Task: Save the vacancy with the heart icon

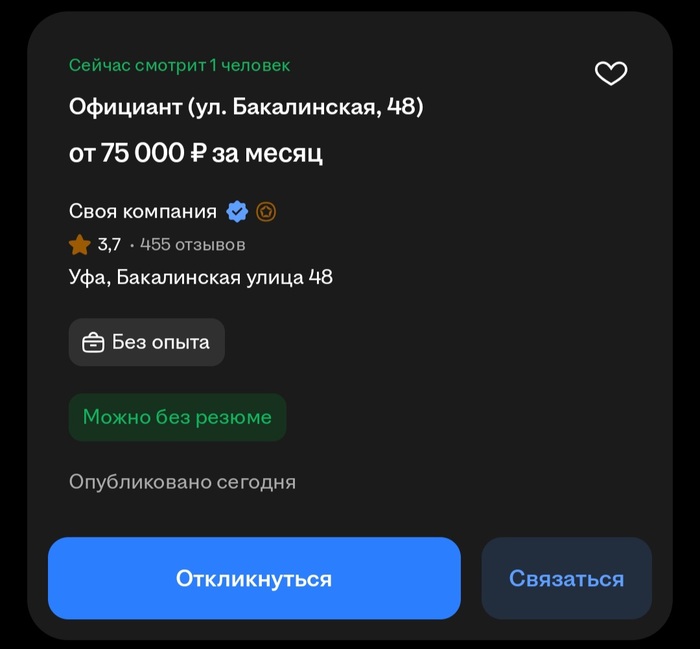Action: [x=610, y=73]
